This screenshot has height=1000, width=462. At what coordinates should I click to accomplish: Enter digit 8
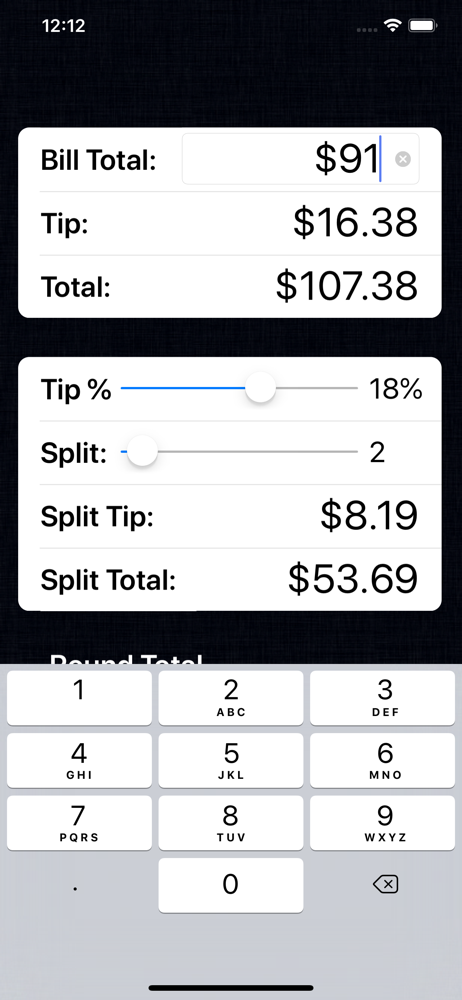pos(231,823)
